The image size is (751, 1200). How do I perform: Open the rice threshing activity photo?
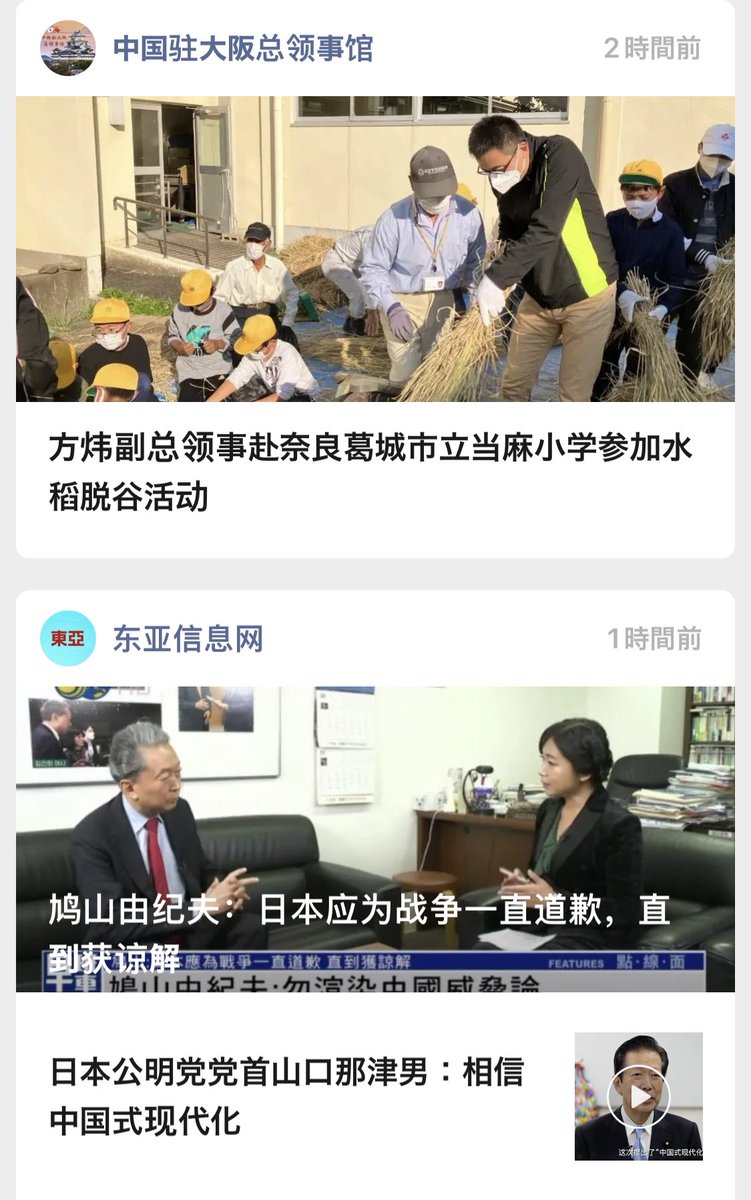tap(375, 249)
